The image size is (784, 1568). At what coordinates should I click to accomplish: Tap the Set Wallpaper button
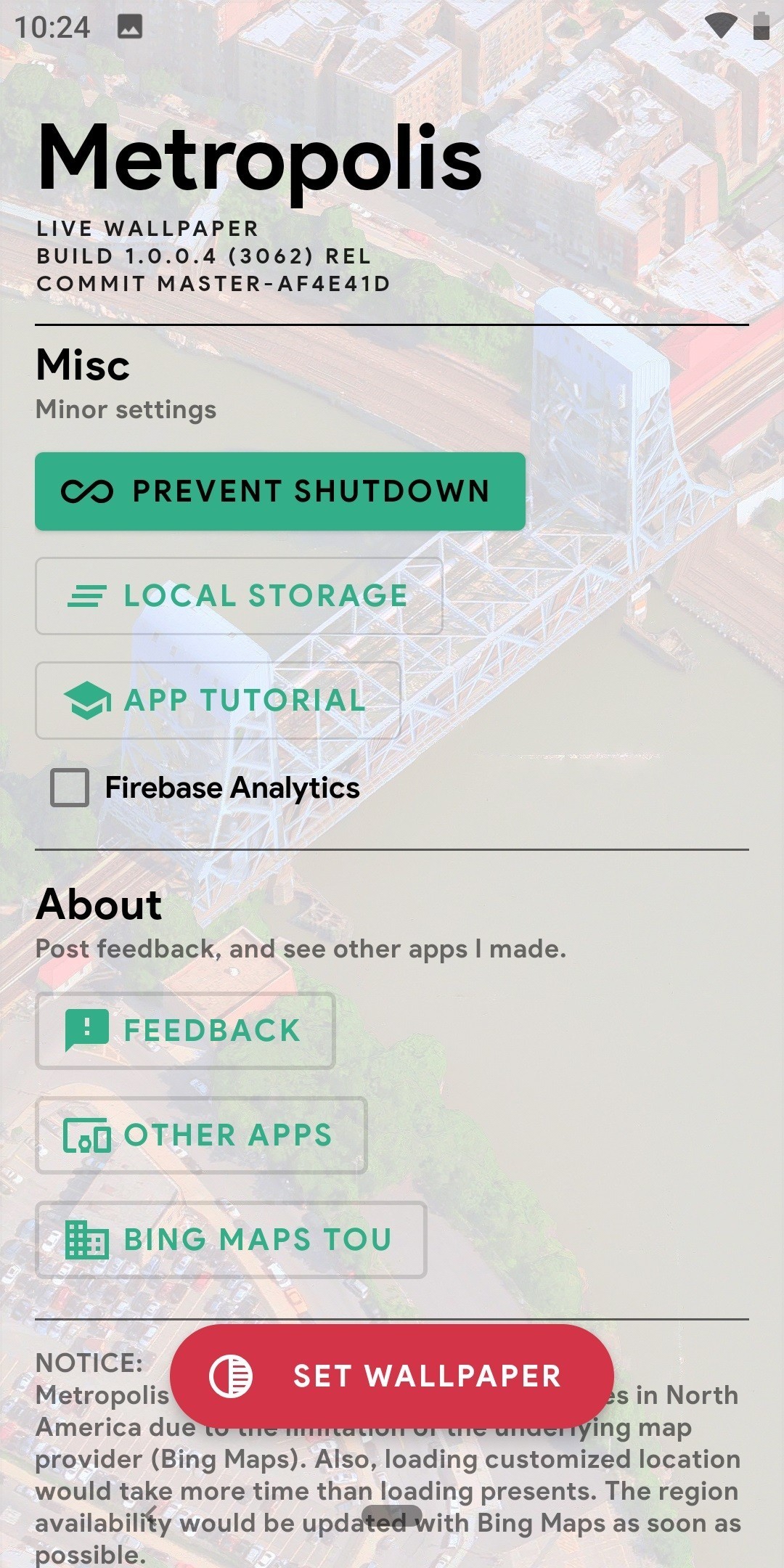click(x=392, y=1376)
